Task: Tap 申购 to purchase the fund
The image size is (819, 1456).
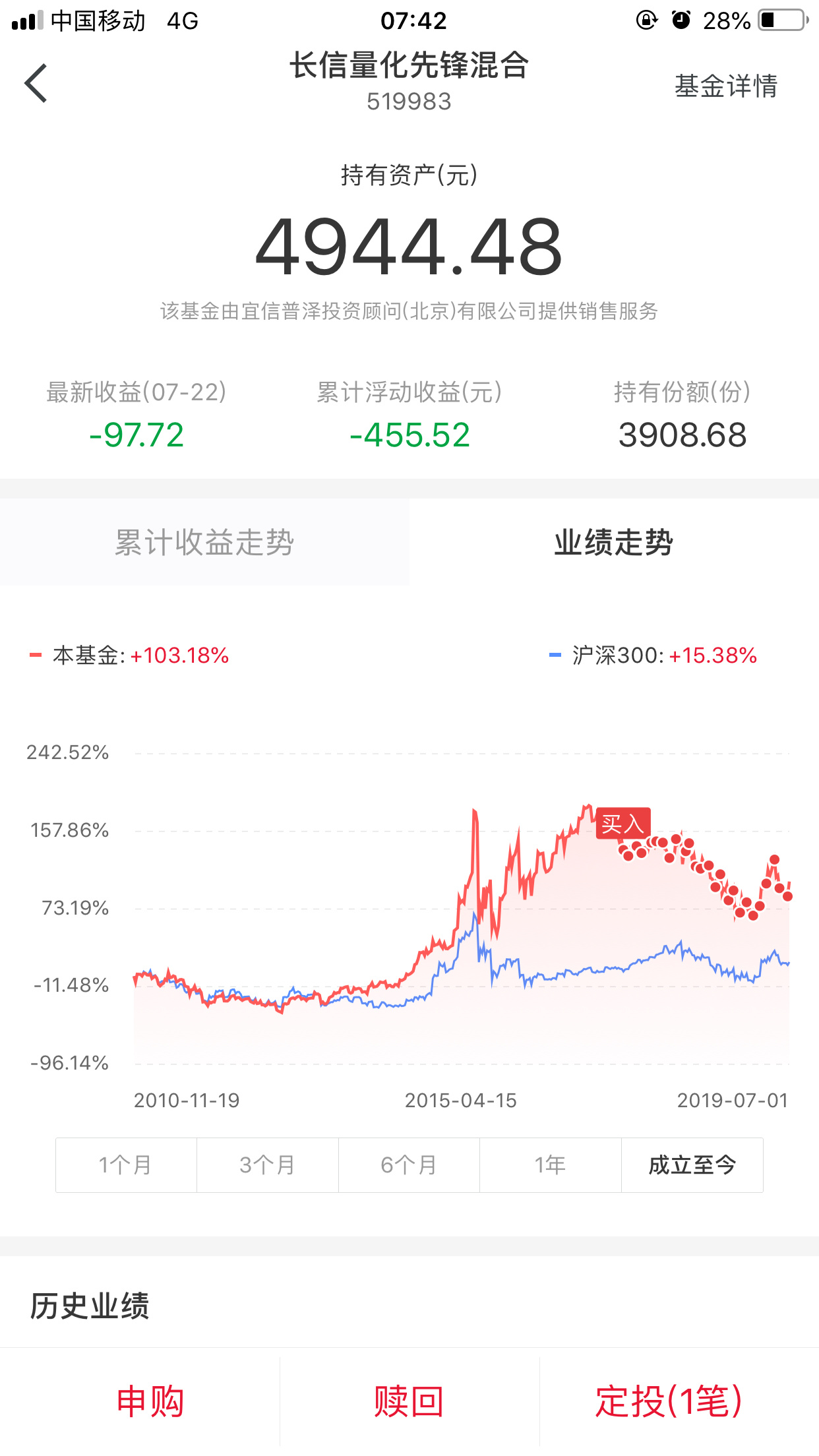Action: coord(150,1401)
